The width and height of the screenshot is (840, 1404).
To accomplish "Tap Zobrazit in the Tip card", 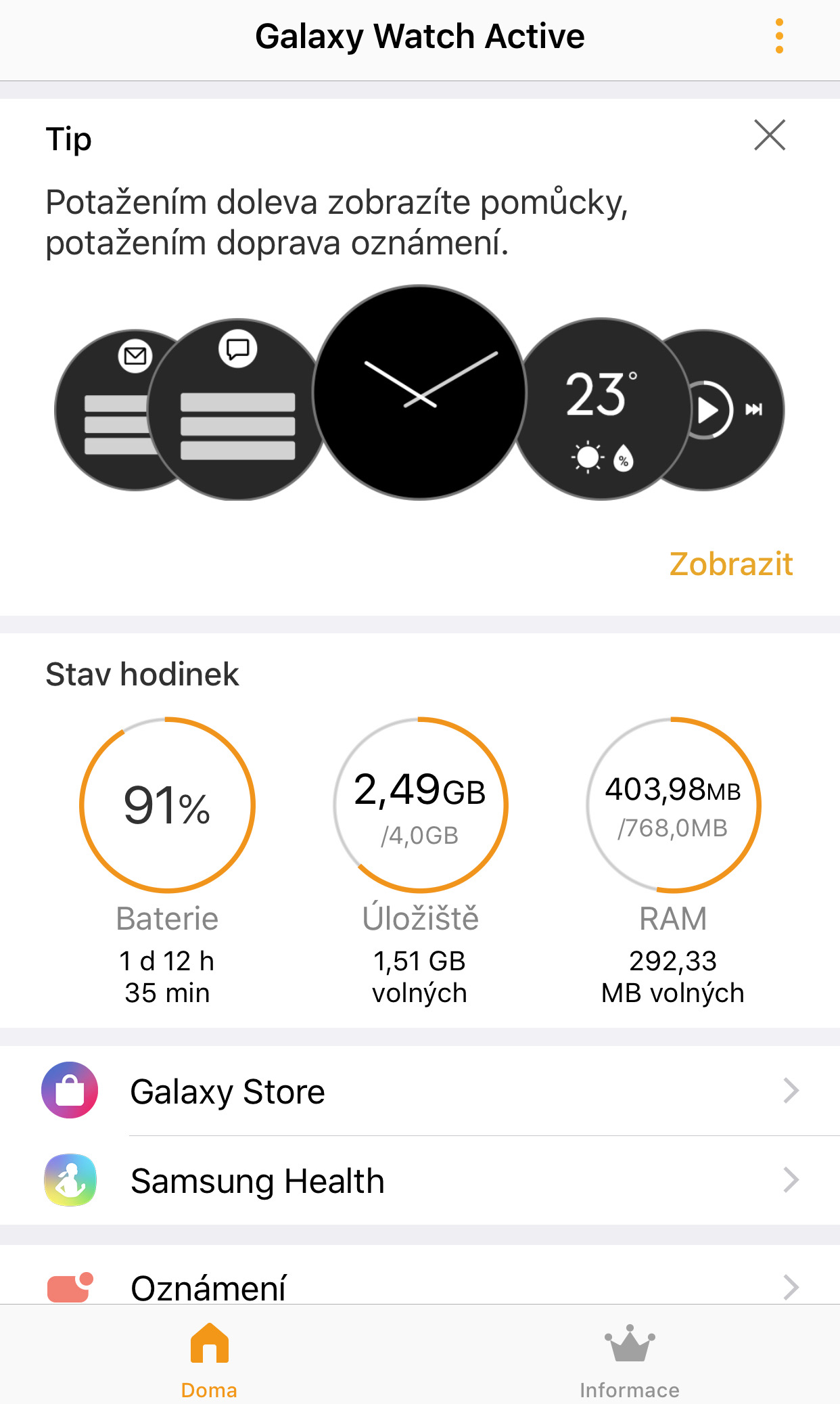I will pos(730,564).
